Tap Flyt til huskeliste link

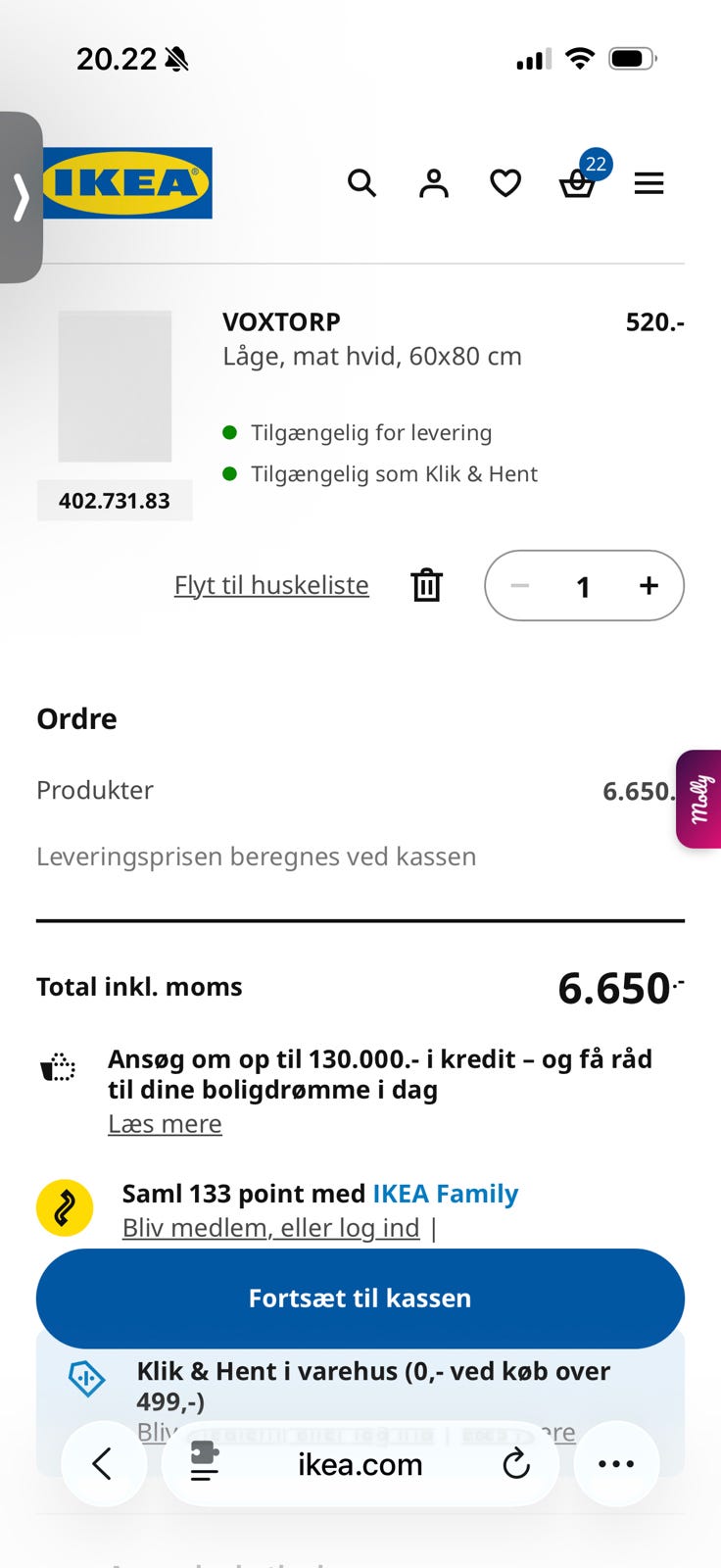(x=271, y=585)
